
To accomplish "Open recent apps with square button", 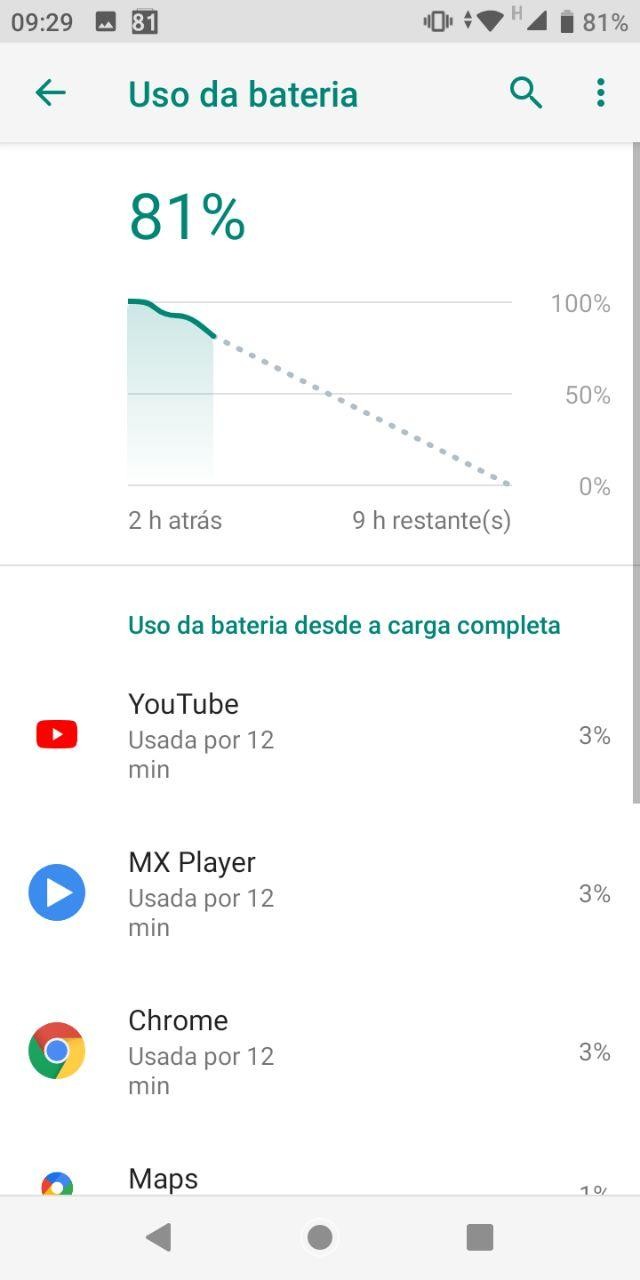I will 480,1238.
